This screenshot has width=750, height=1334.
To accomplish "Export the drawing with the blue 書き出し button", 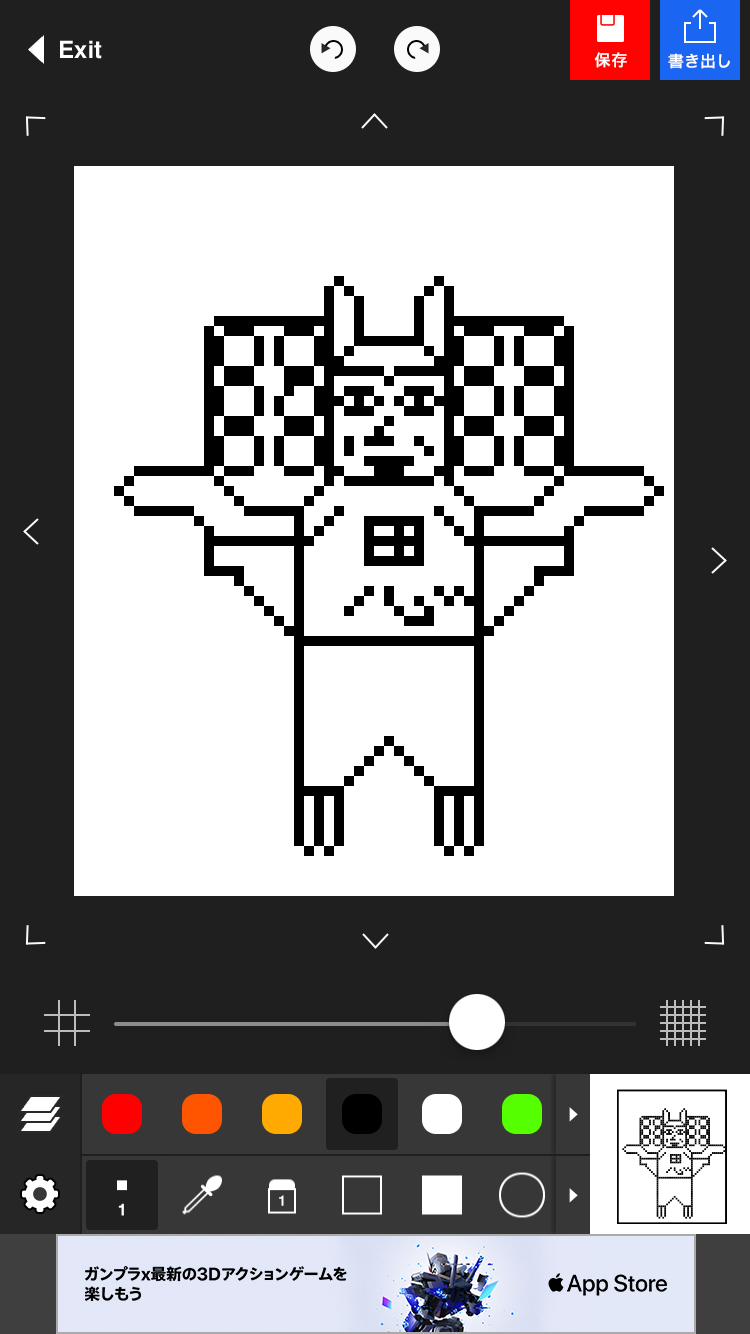I will tap(699, 40).
